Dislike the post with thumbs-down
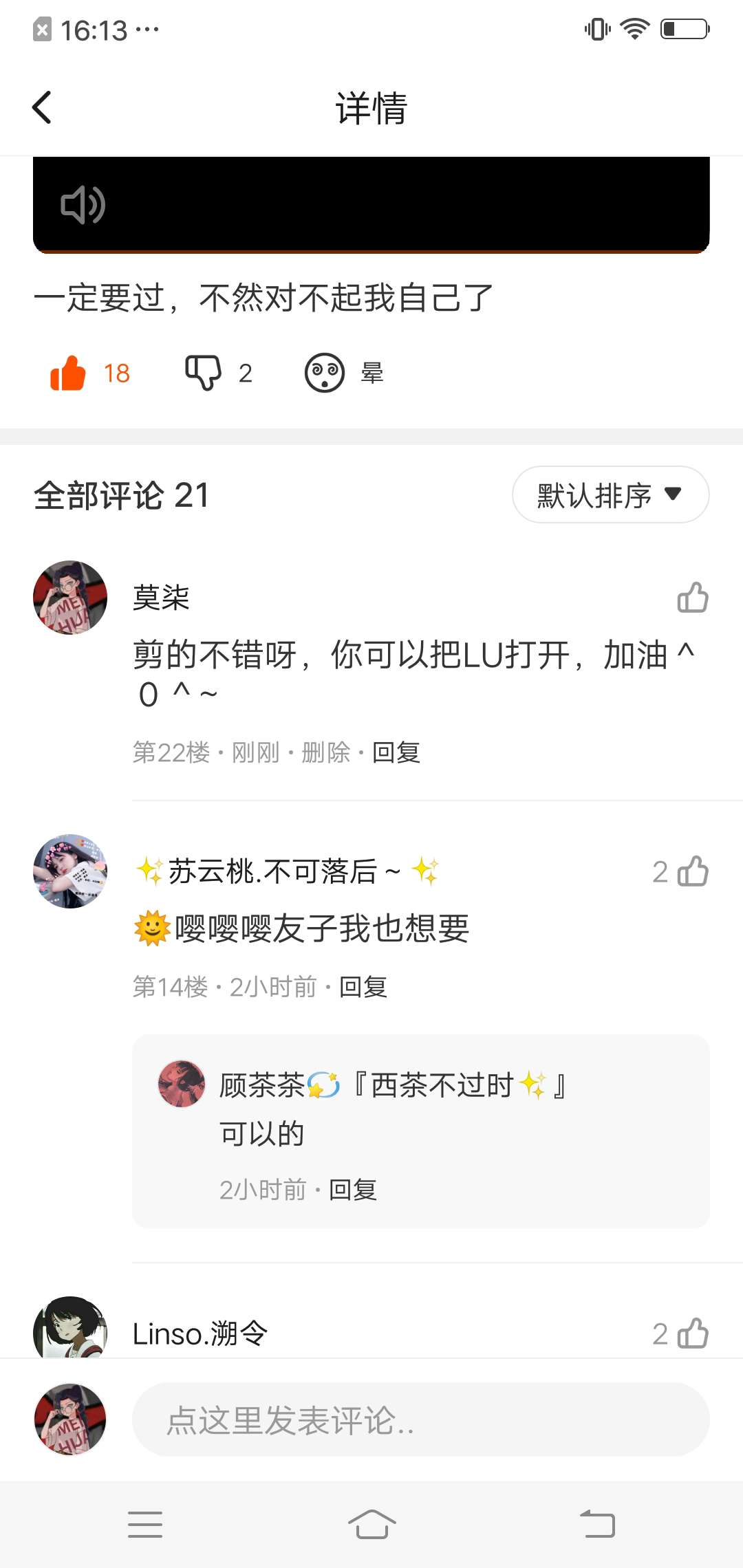Viewport: 743px width, 1568px height. coord(204,373)
